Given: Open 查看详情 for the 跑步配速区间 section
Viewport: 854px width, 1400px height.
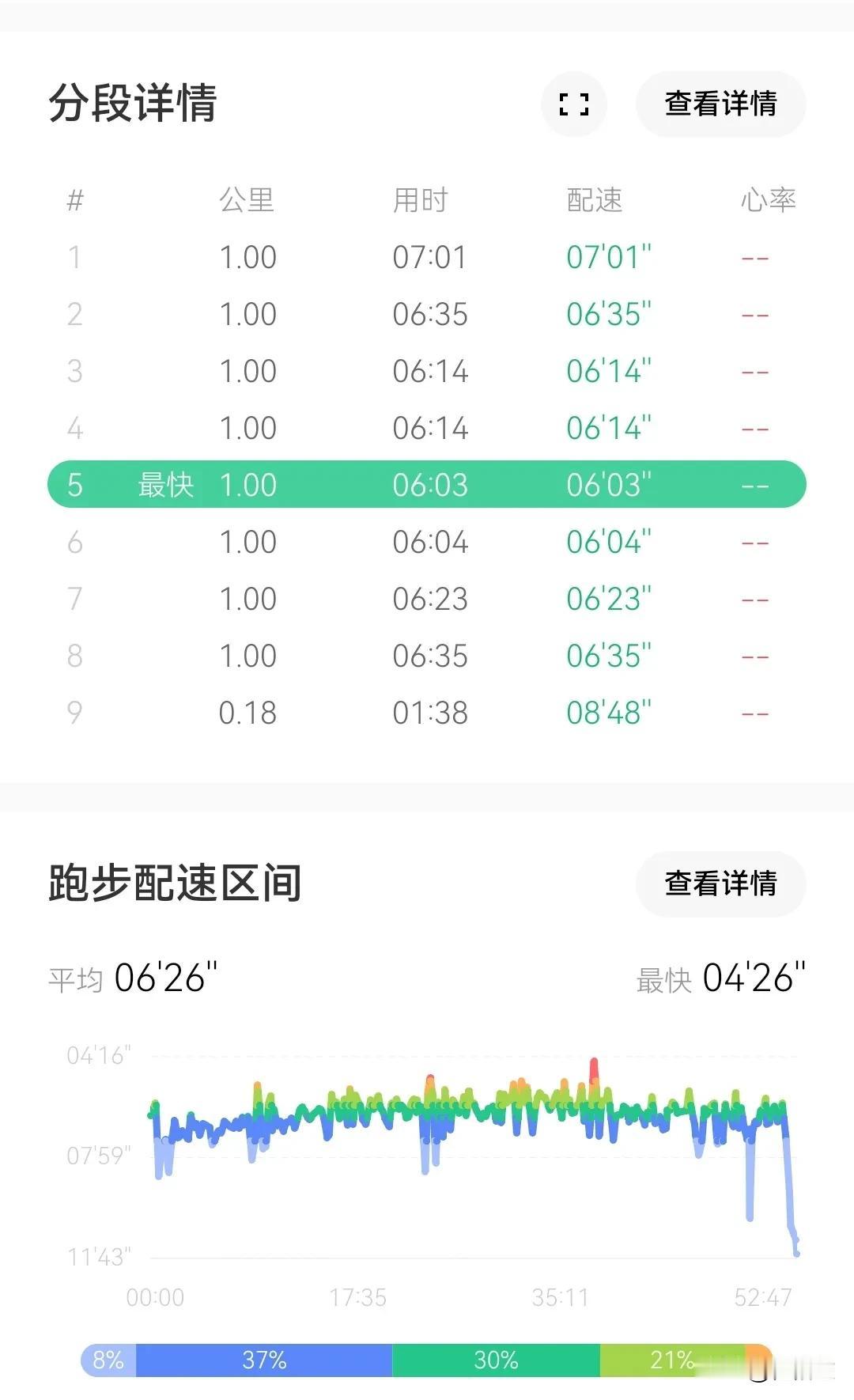Looking at the screenshot, I should 720,884.
